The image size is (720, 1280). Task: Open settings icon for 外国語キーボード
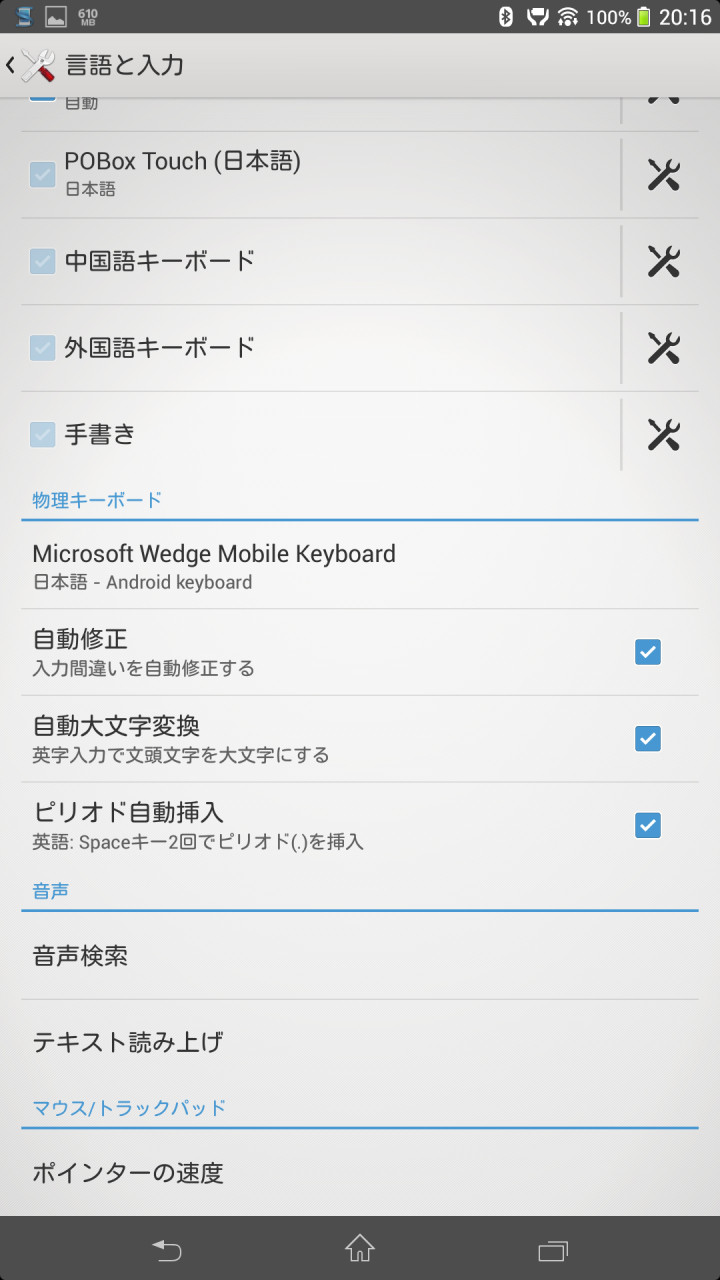[x=663, y=348]
